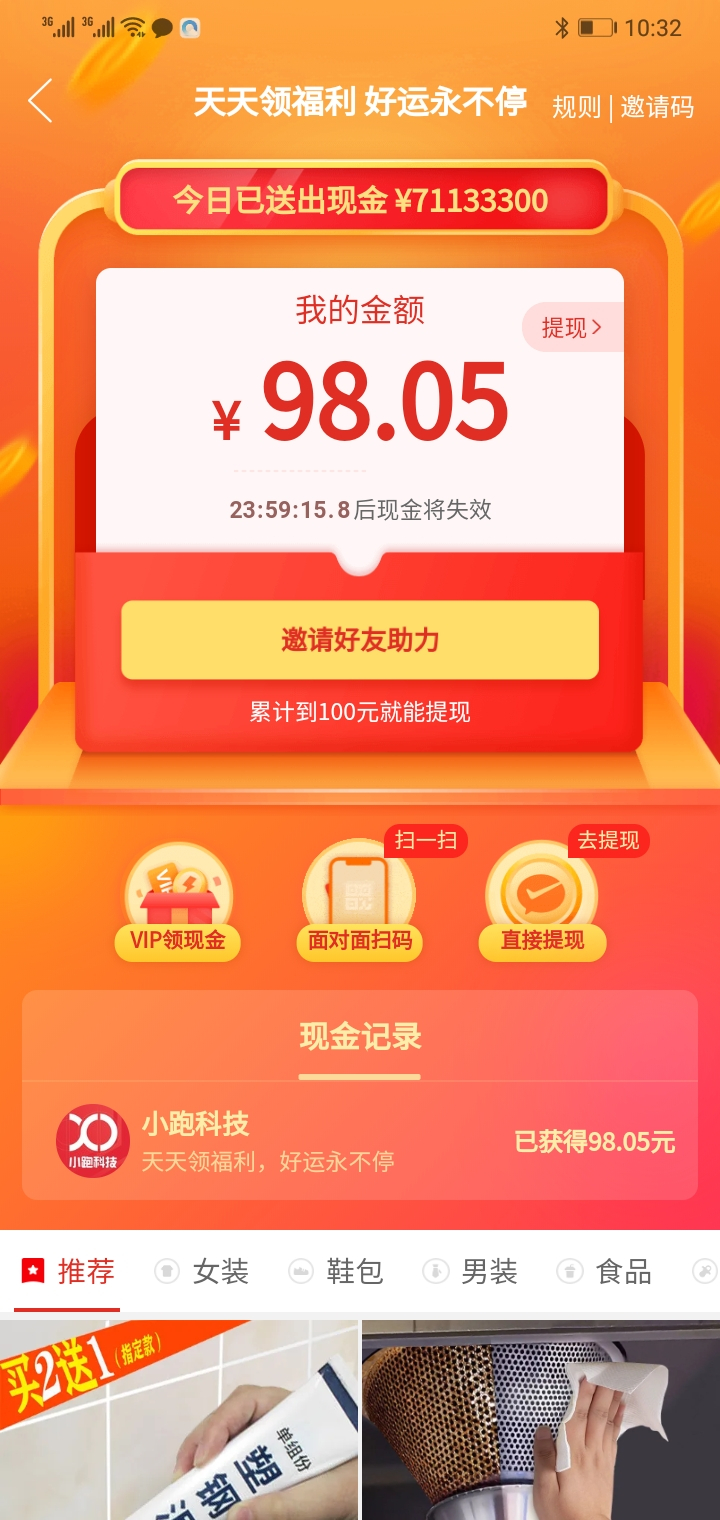This screenshot has height=1520, width=720.
Task: Select the 推荐 tab
Action: pyautogui.click(x=68, y=1272)
